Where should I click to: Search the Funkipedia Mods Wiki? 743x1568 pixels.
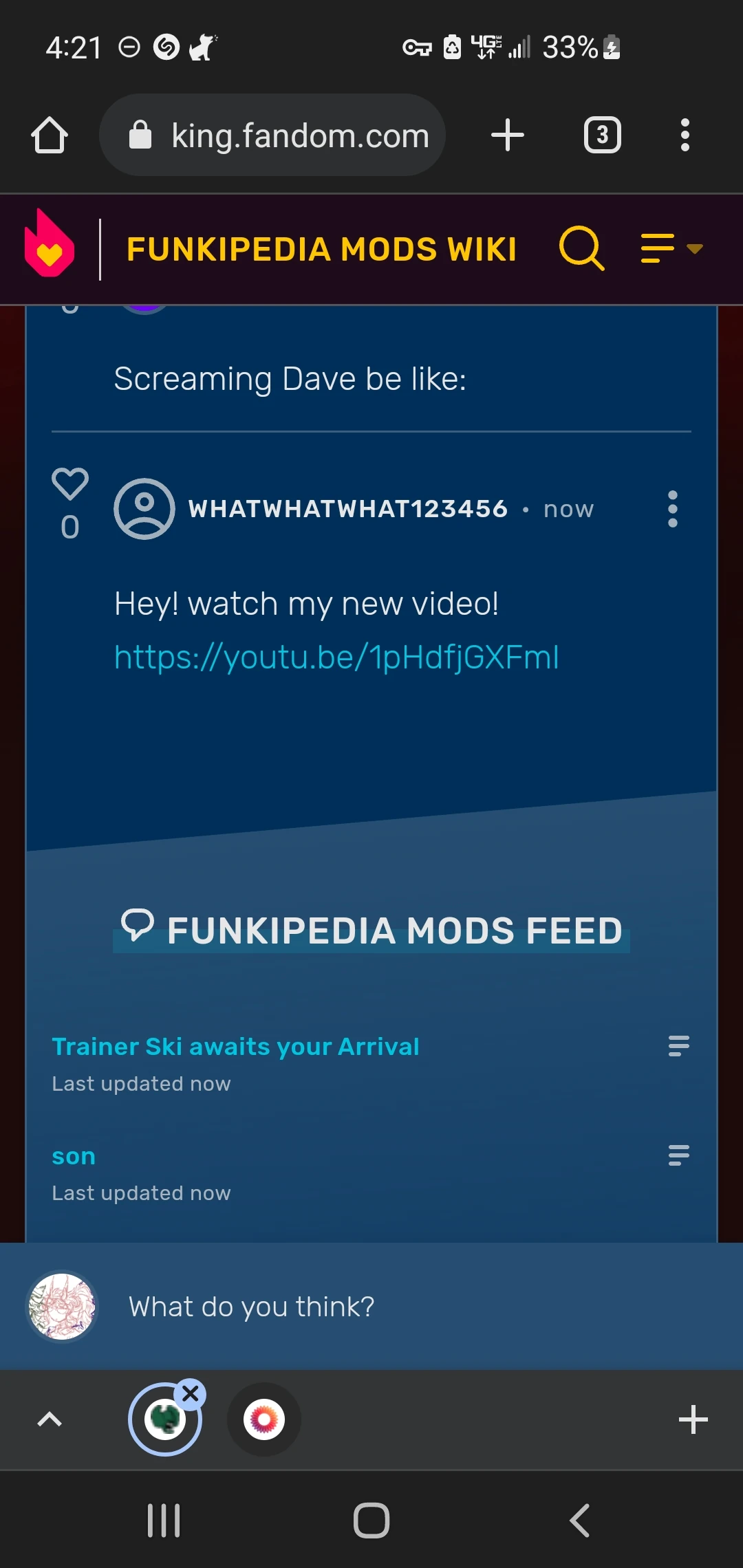click(x=581, y=248)
